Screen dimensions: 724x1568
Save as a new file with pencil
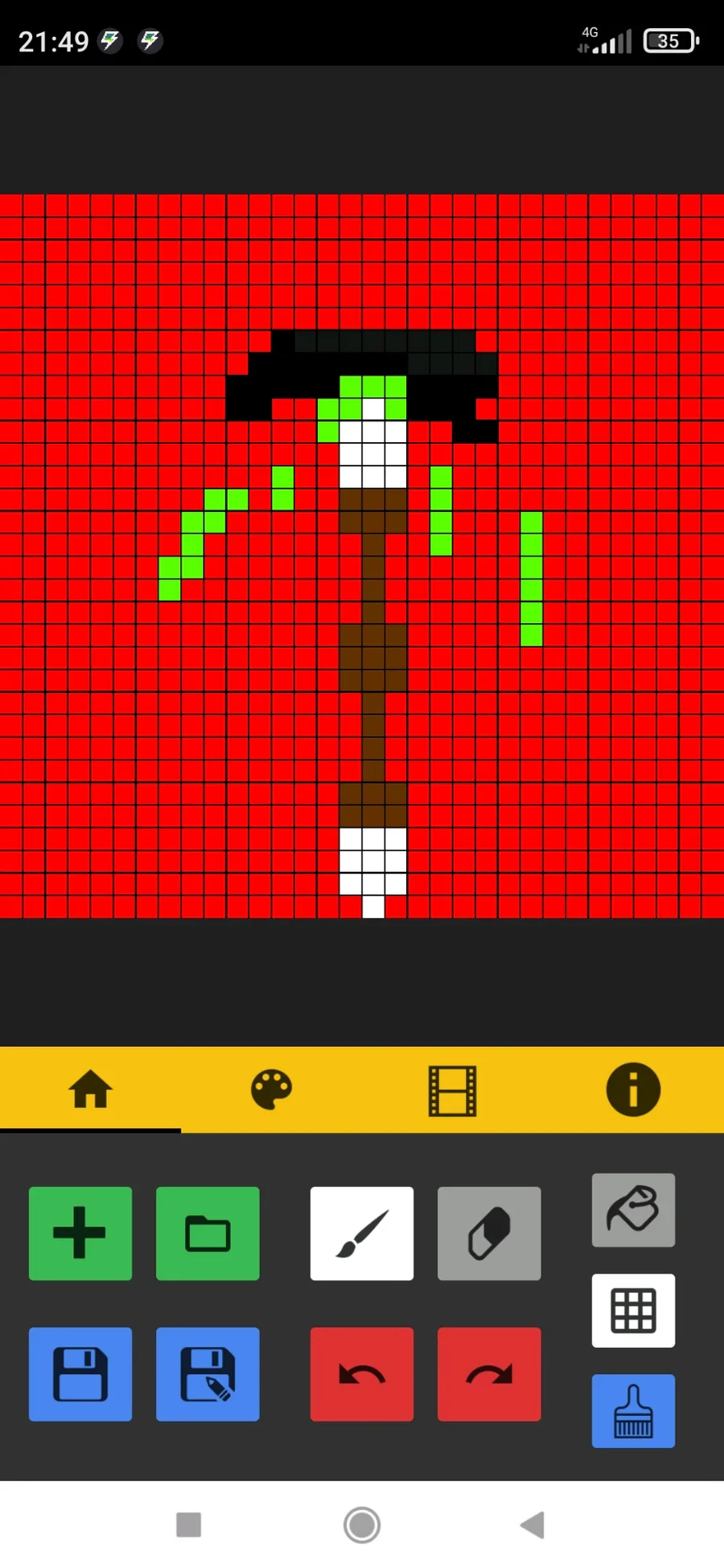208,1373
